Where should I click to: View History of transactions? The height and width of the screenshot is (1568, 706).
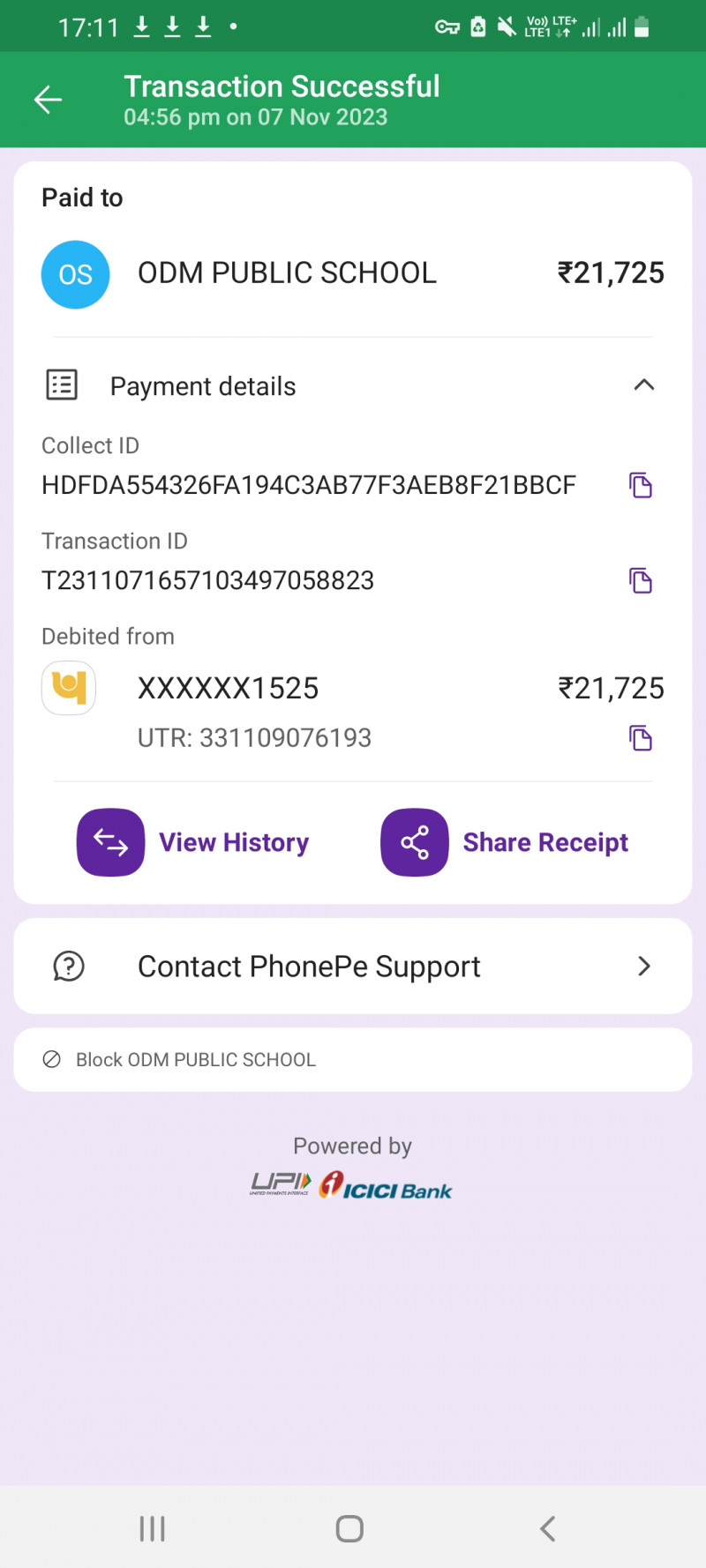pos(194,842)
